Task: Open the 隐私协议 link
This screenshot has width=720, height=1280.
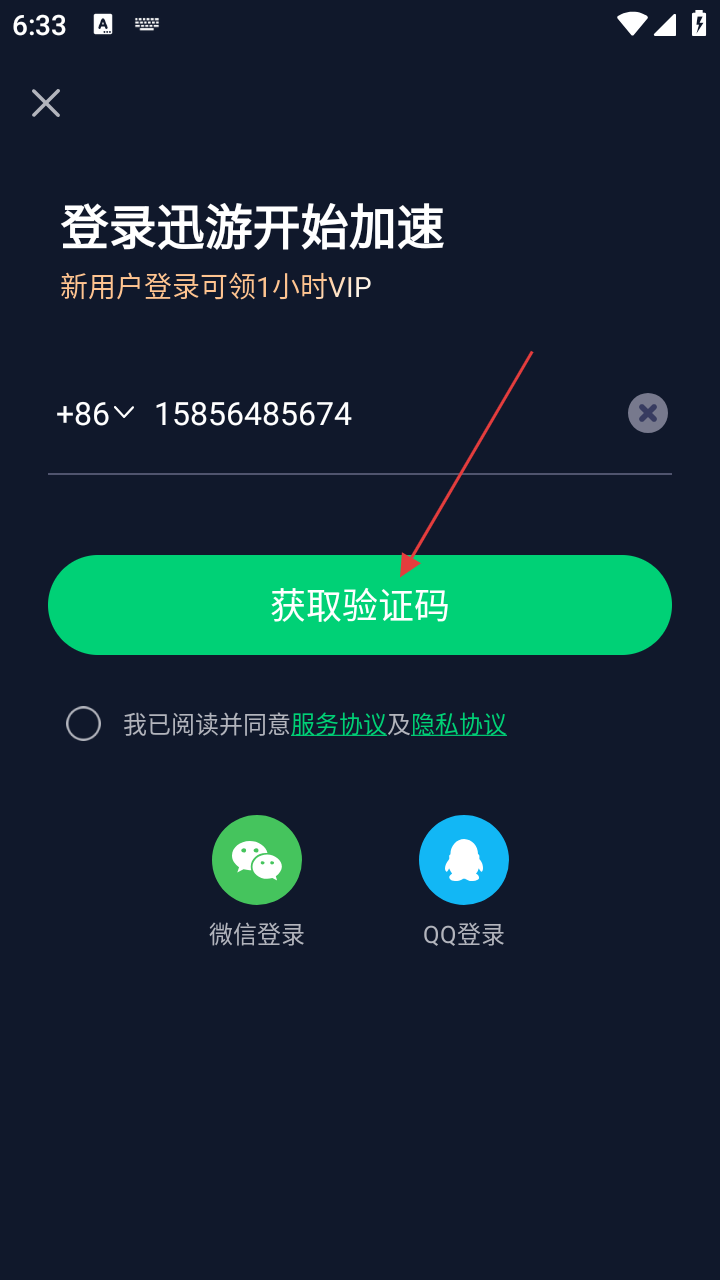Action: click(459, 724)
